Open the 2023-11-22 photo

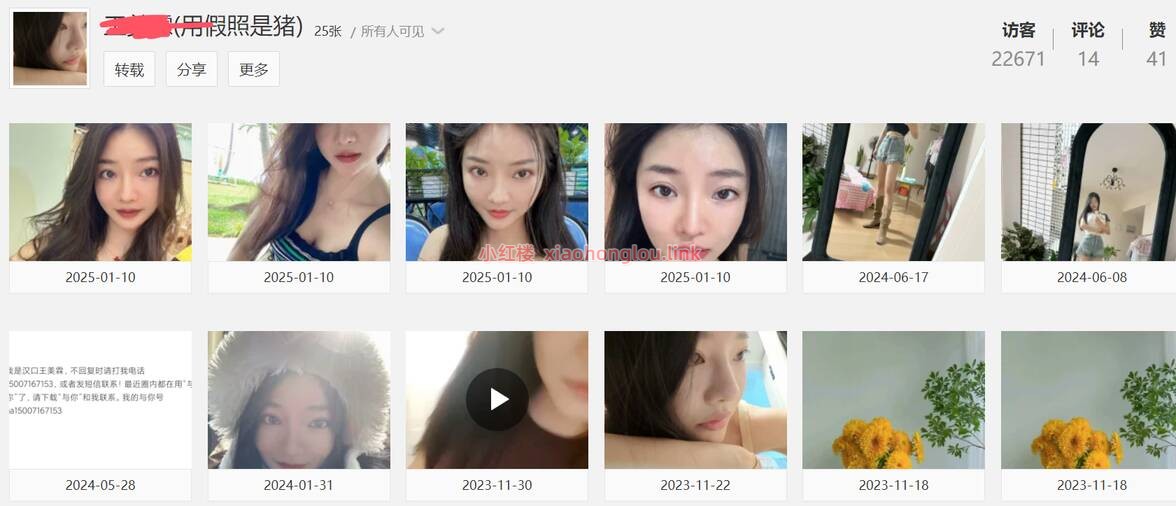point(695,400)
